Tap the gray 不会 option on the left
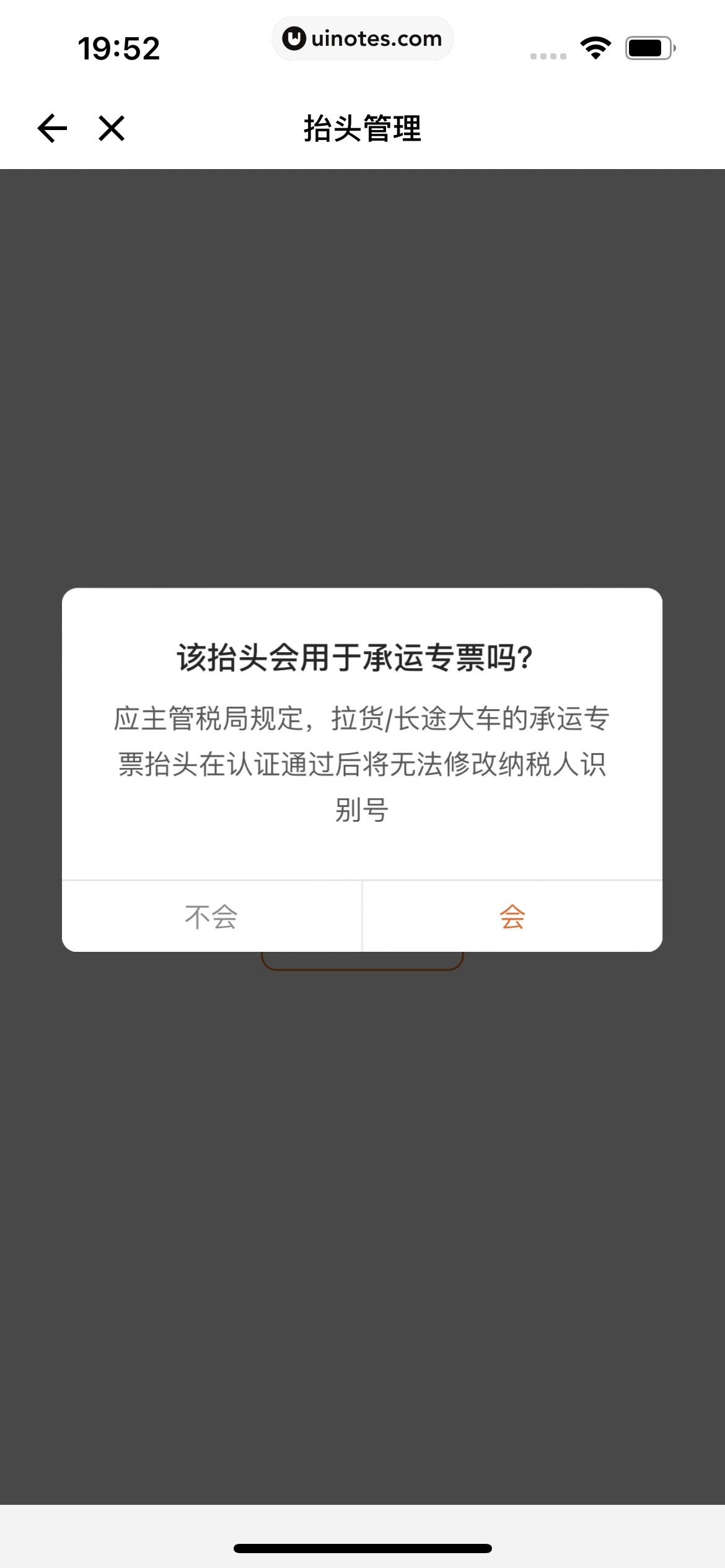 pos(211,918)
